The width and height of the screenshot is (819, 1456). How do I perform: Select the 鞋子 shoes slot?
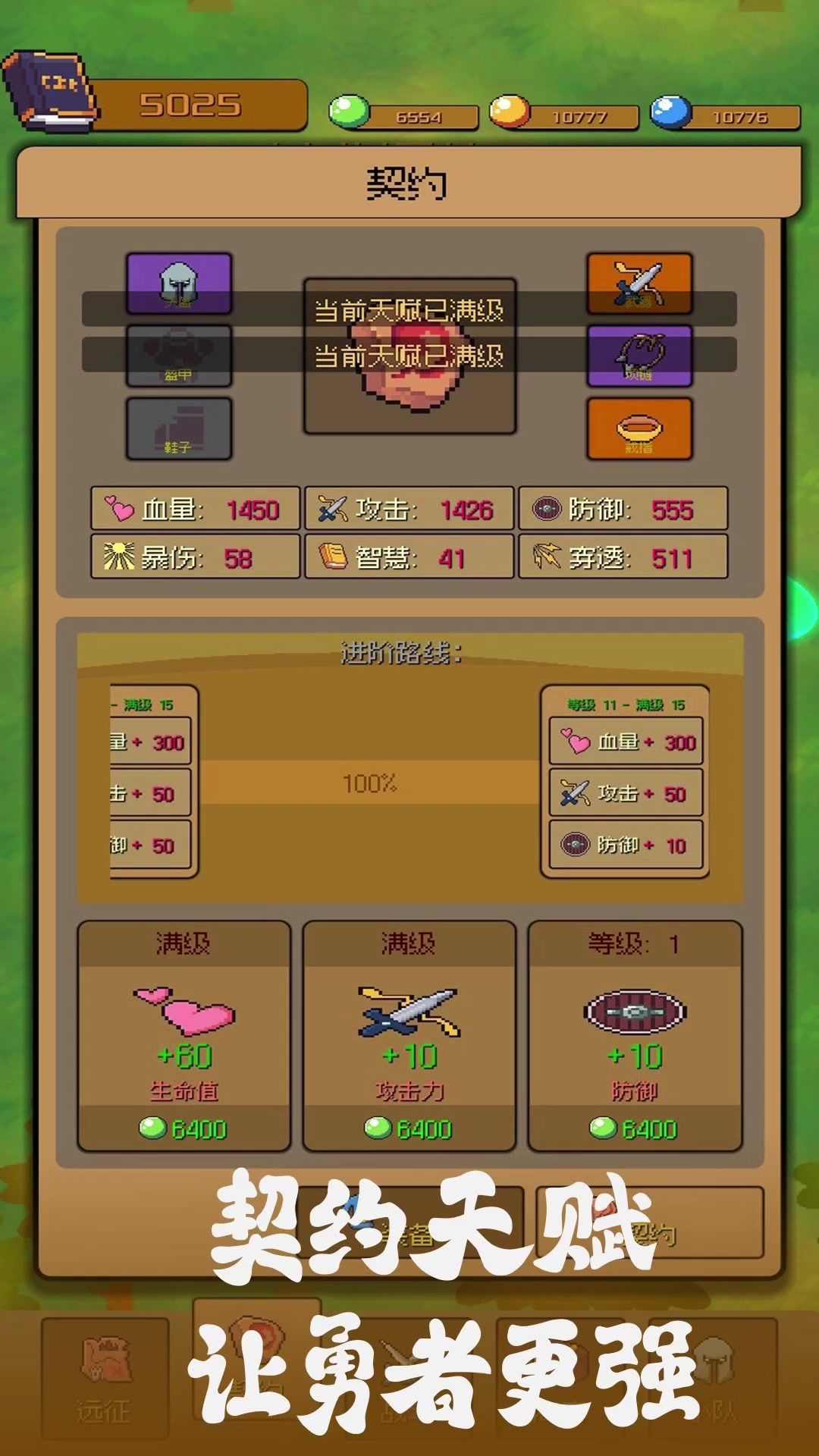pos(179,428)
